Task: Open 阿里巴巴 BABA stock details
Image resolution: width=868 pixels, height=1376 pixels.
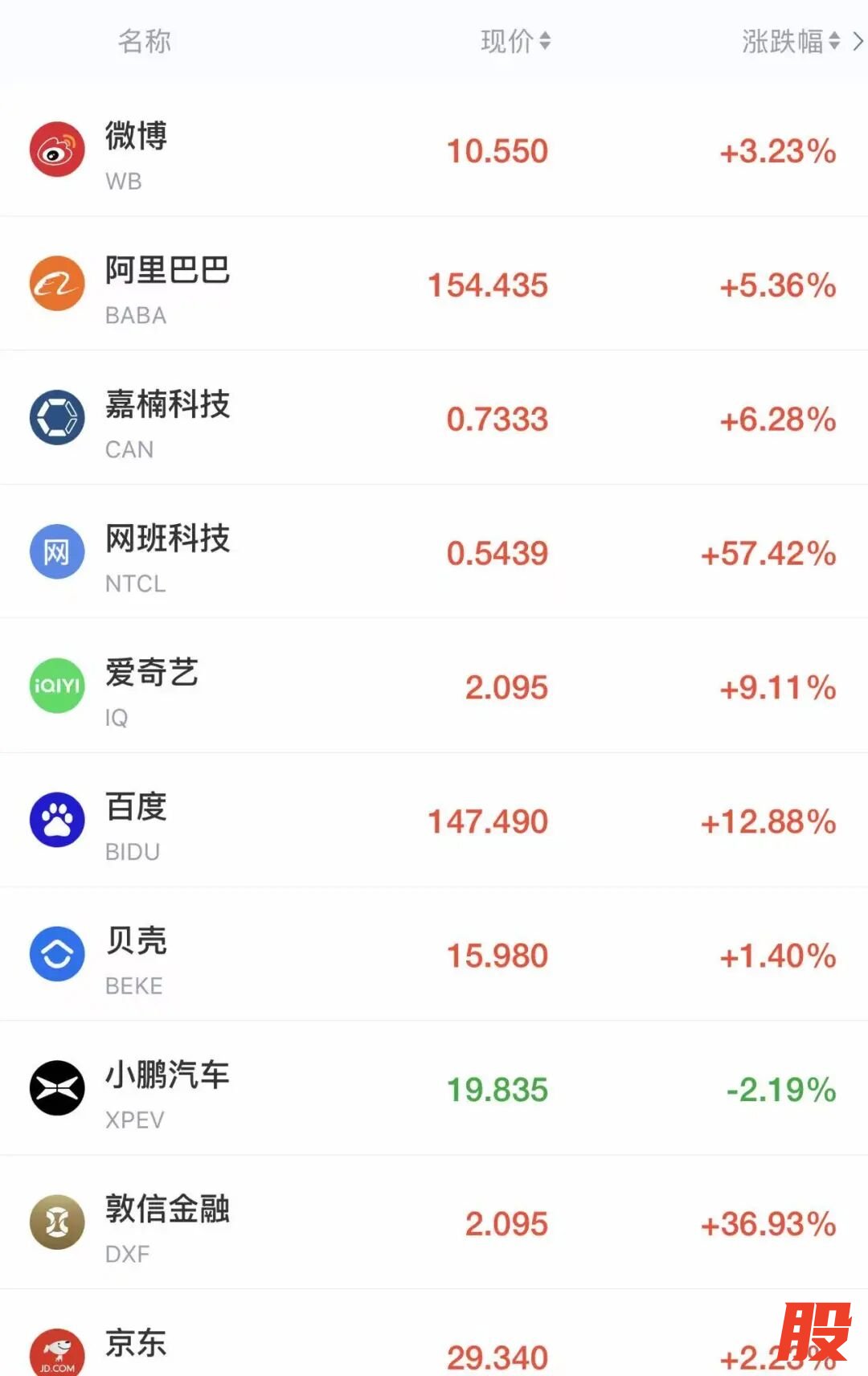Action: pyautogui.click(x=434, y=285)
